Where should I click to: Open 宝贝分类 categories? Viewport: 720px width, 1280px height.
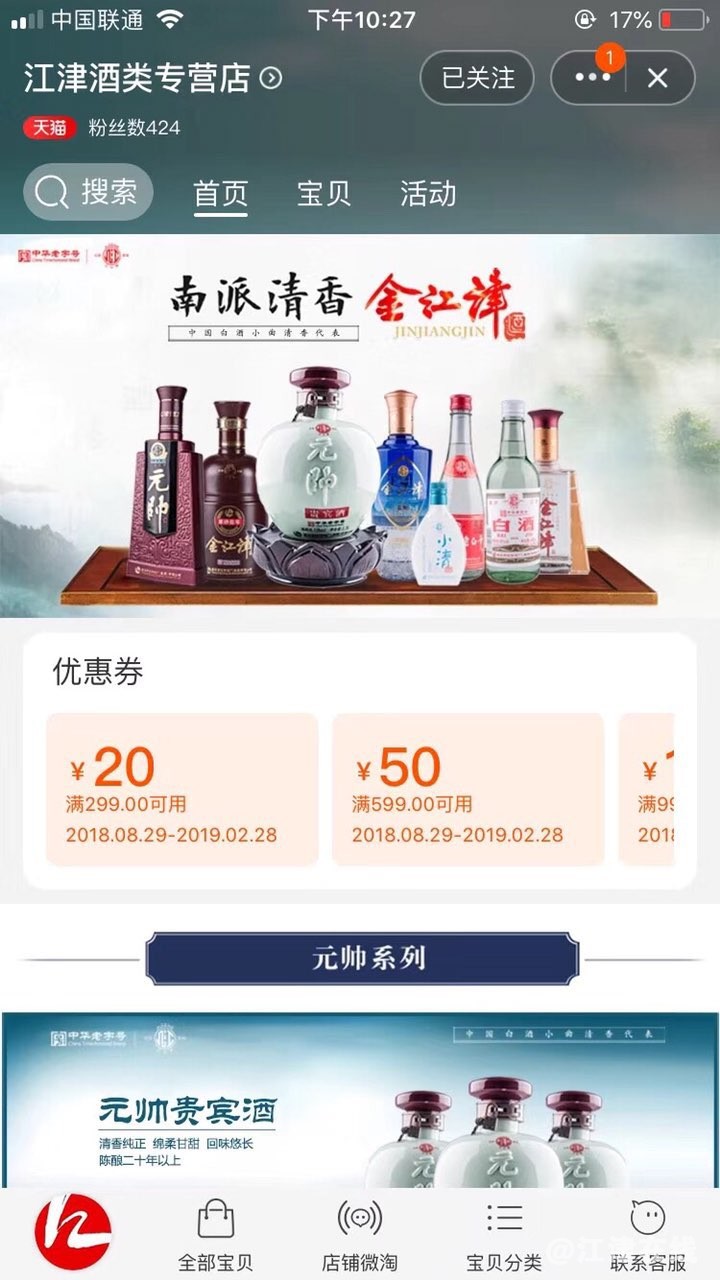[504, 1235]
